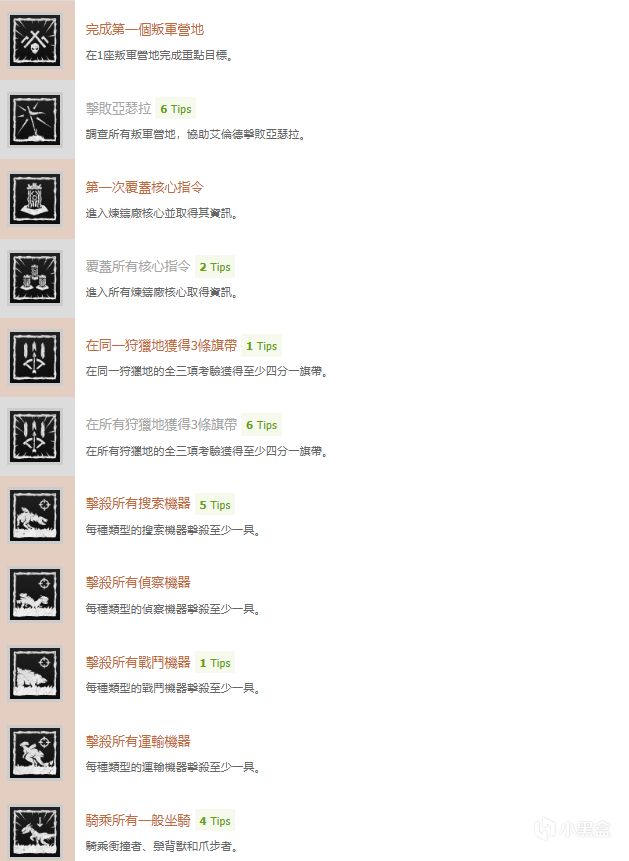View the 6 Tips for 在所有狩獵地獲得3條旗帶
Image resolution: width=629 pixels, height=861 pixels.
(261, 425)
